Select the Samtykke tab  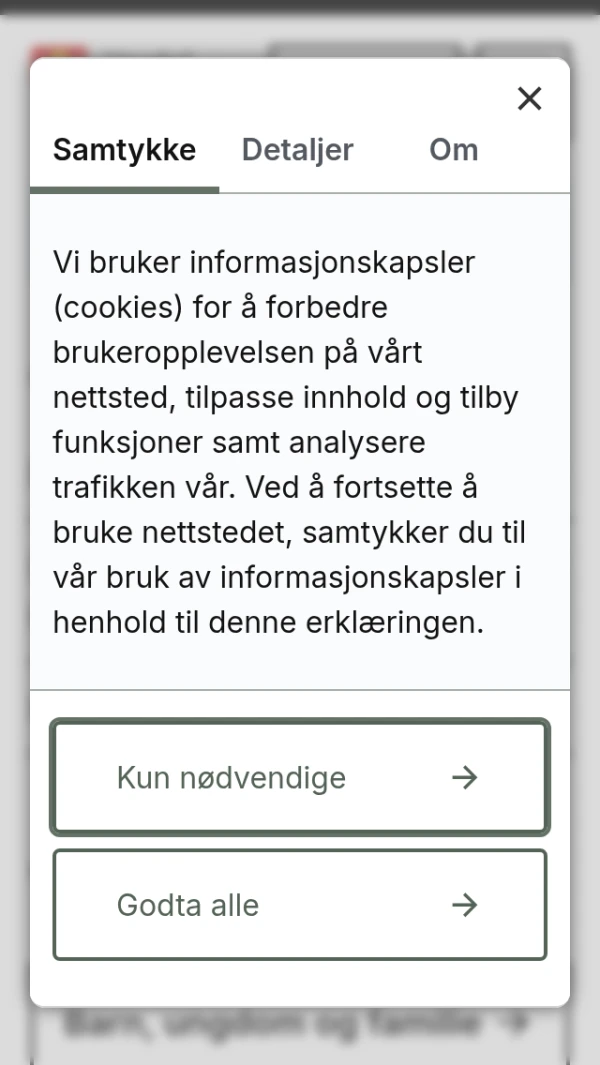click(124, 150)
